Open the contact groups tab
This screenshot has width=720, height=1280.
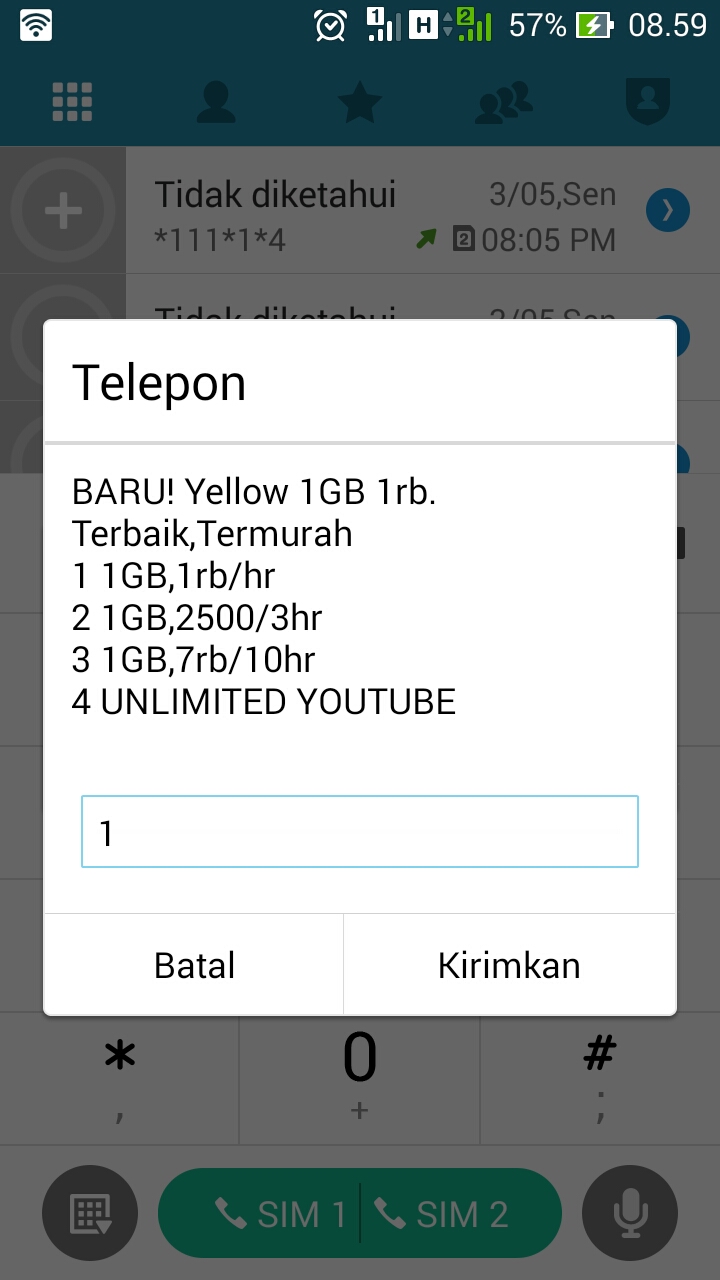click(x=503, y=102)
